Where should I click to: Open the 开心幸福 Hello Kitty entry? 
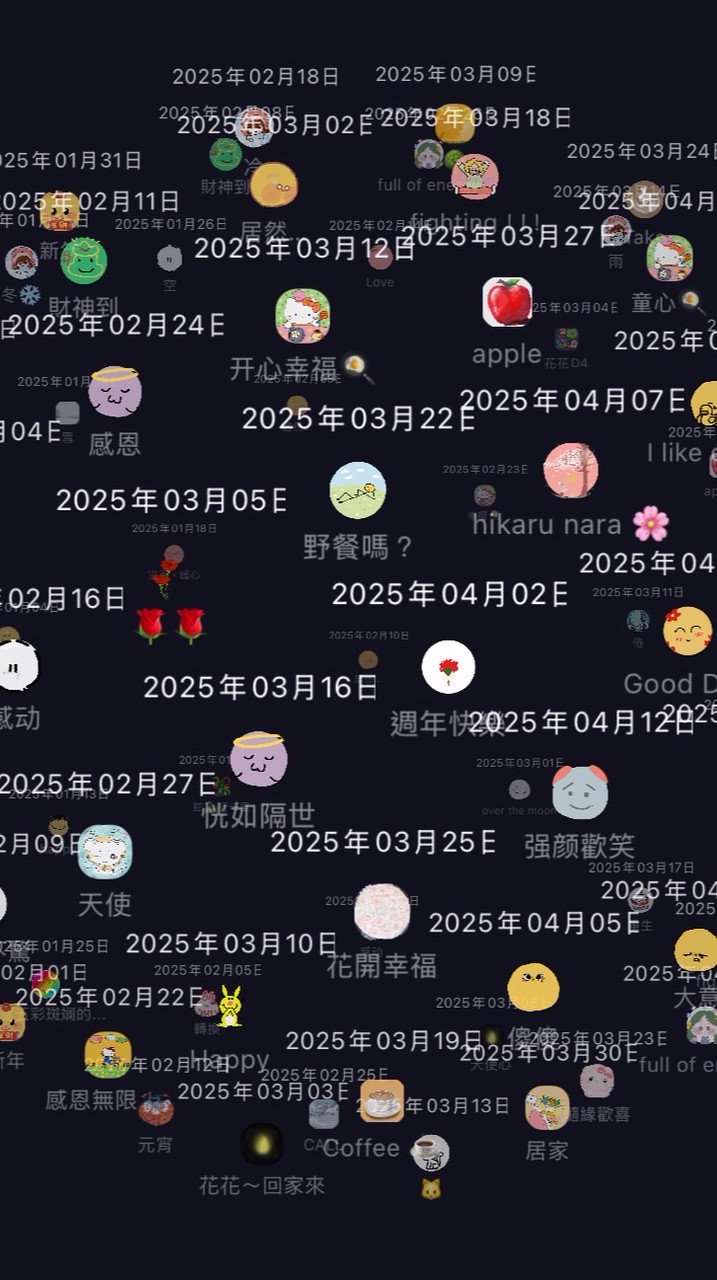[303, 316]
